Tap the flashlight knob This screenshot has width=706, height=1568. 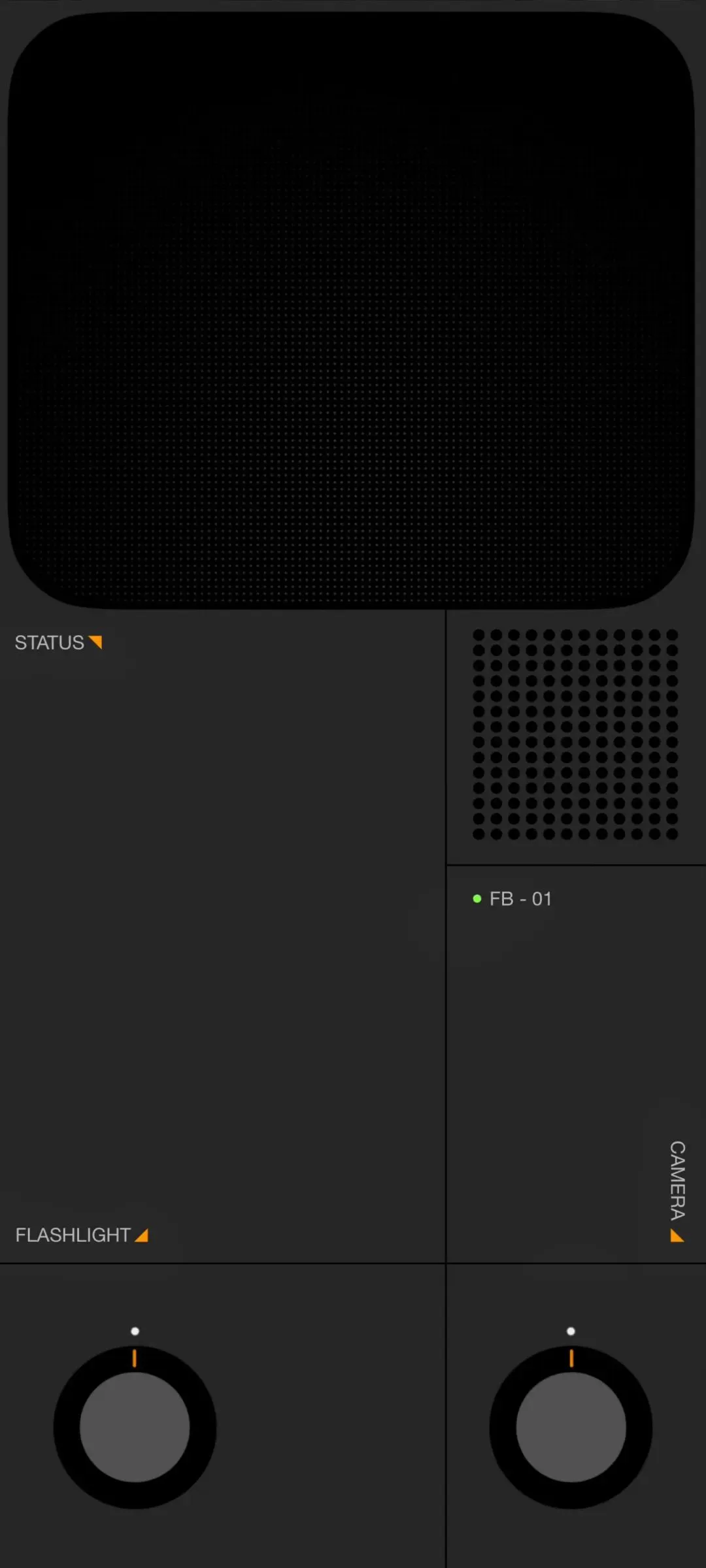click(x=135, y=1427)
